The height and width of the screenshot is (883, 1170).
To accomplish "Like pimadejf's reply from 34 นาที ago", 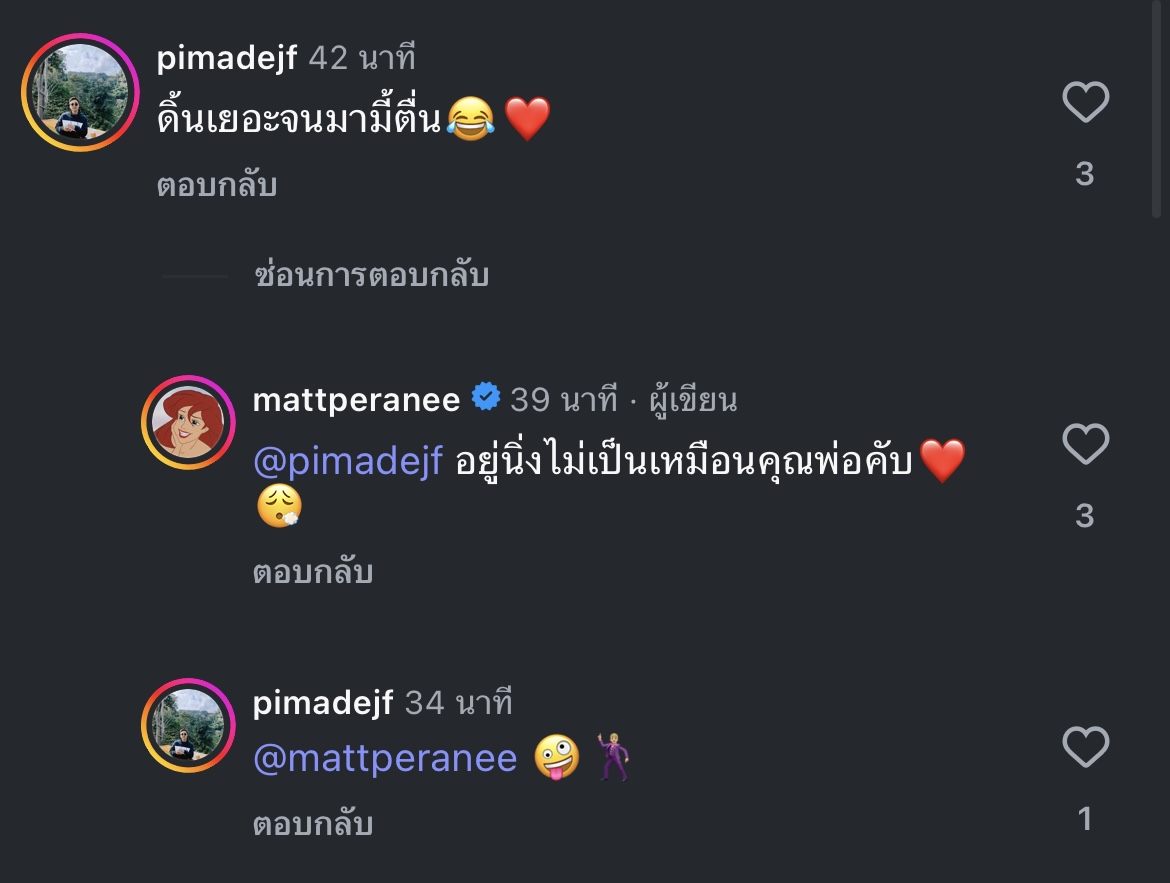I will [1085, 747].
